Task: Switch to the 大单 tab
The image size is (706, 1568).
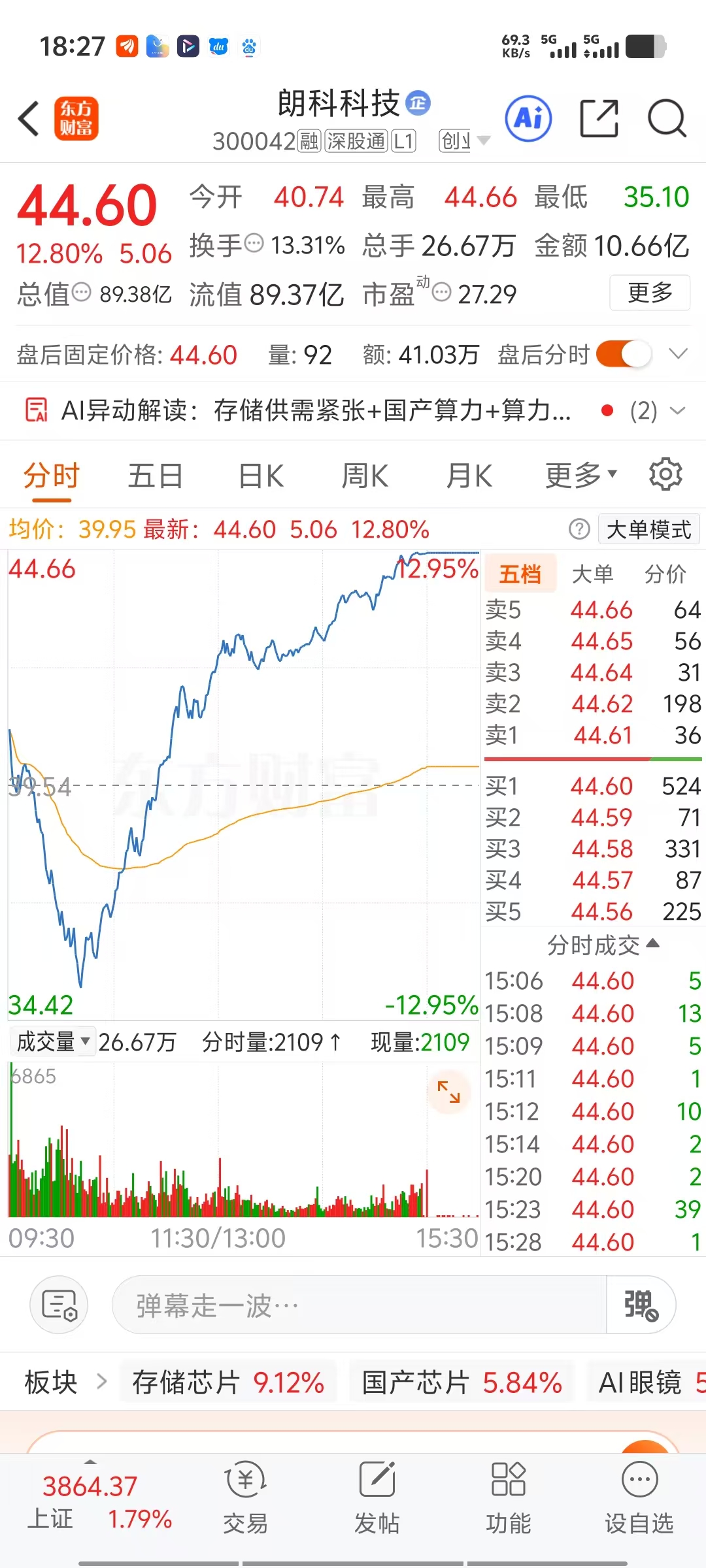Action: [592, 574]
